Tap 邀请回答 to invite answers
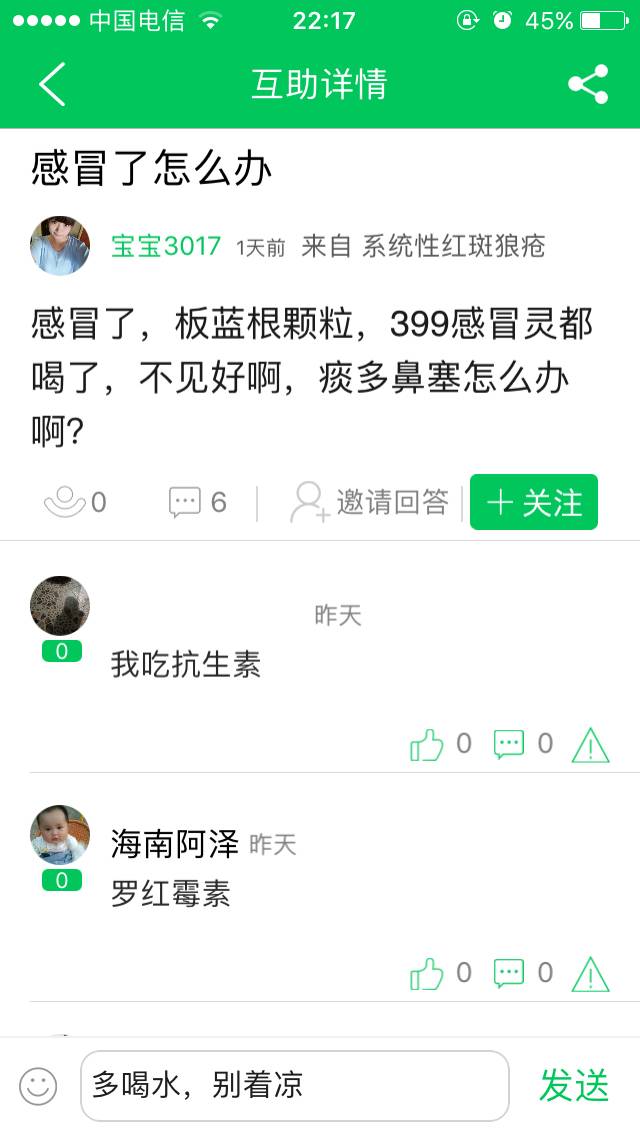 pyautogui.click(x=368, y=501)
